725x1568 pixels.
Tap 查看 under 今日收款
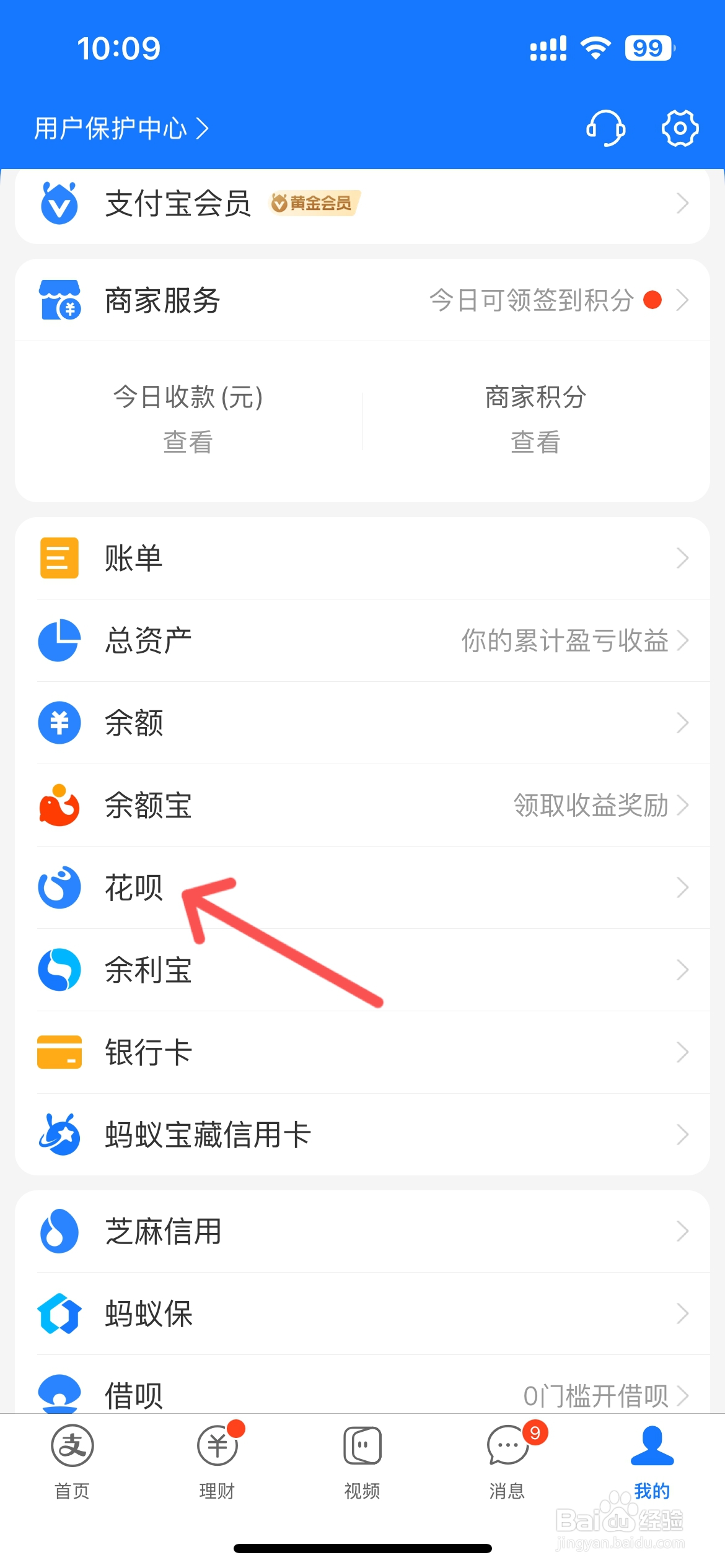point(187,442)
